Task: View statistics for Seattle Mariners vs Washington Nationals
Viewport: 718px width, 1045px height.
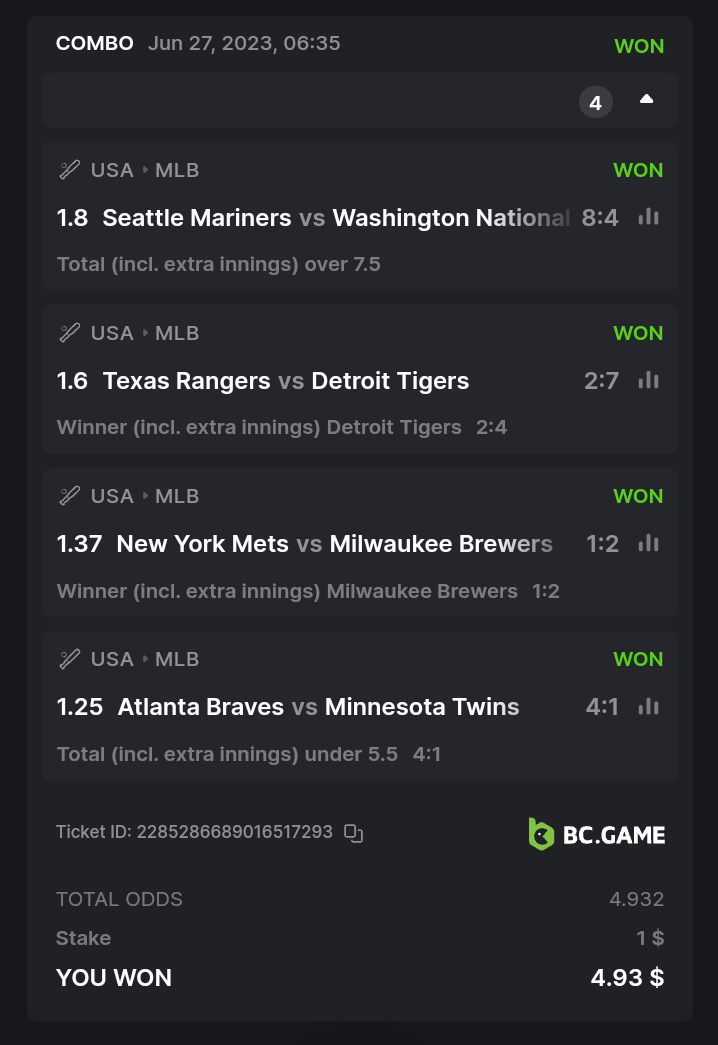Action: (x=649, y=217)
